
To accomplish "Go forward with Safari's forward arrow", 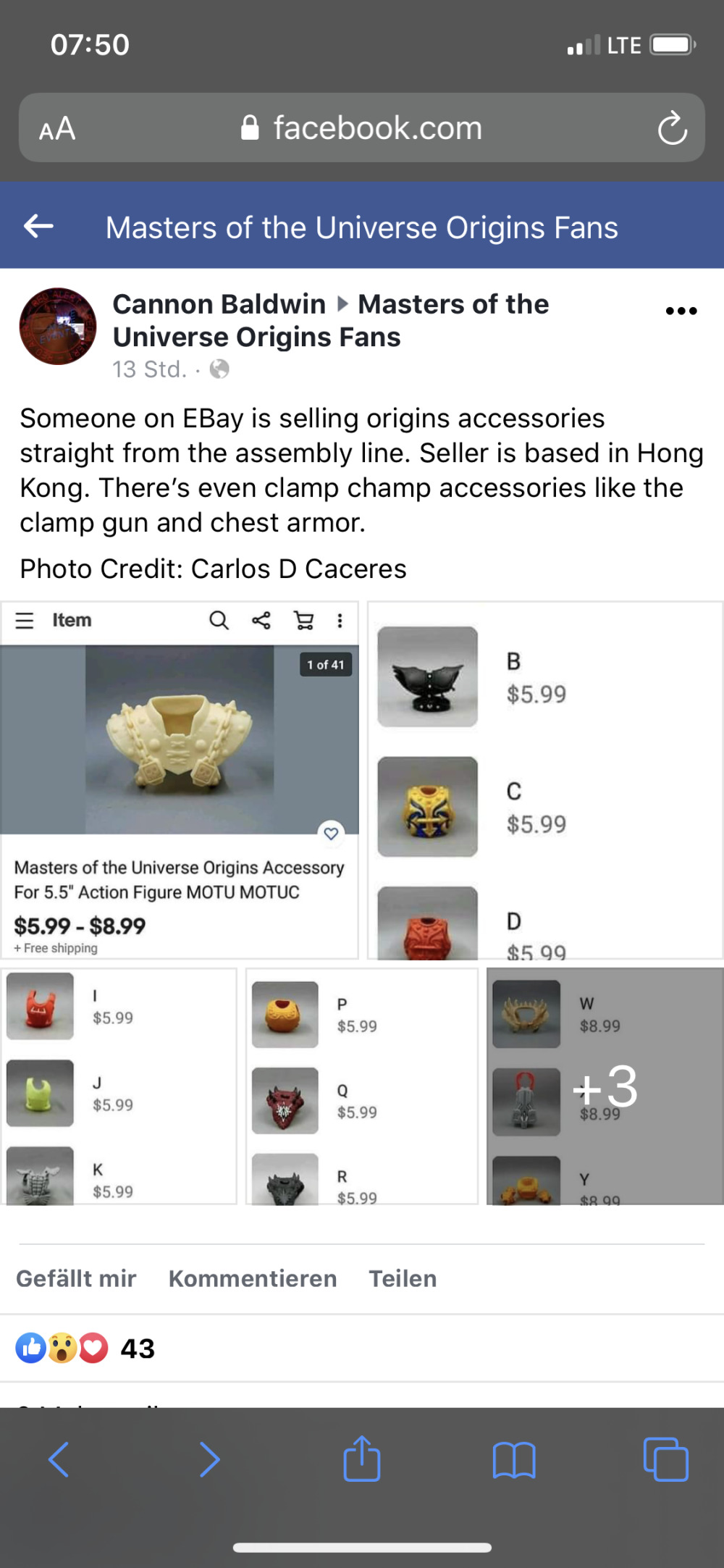I will click(209, 1459).
